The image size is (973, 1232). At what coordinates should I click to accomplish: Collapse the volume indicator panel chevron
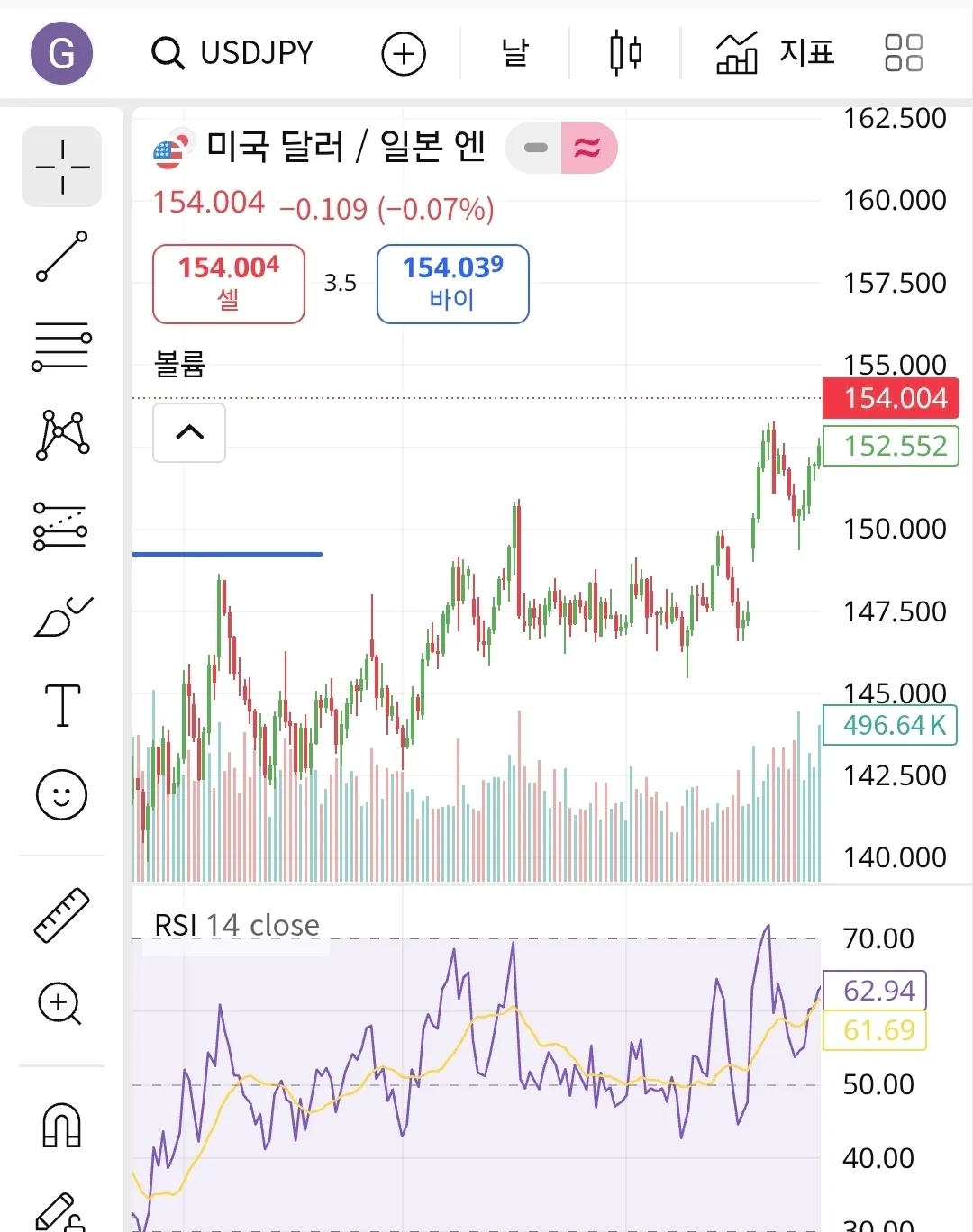pos(188,433)
